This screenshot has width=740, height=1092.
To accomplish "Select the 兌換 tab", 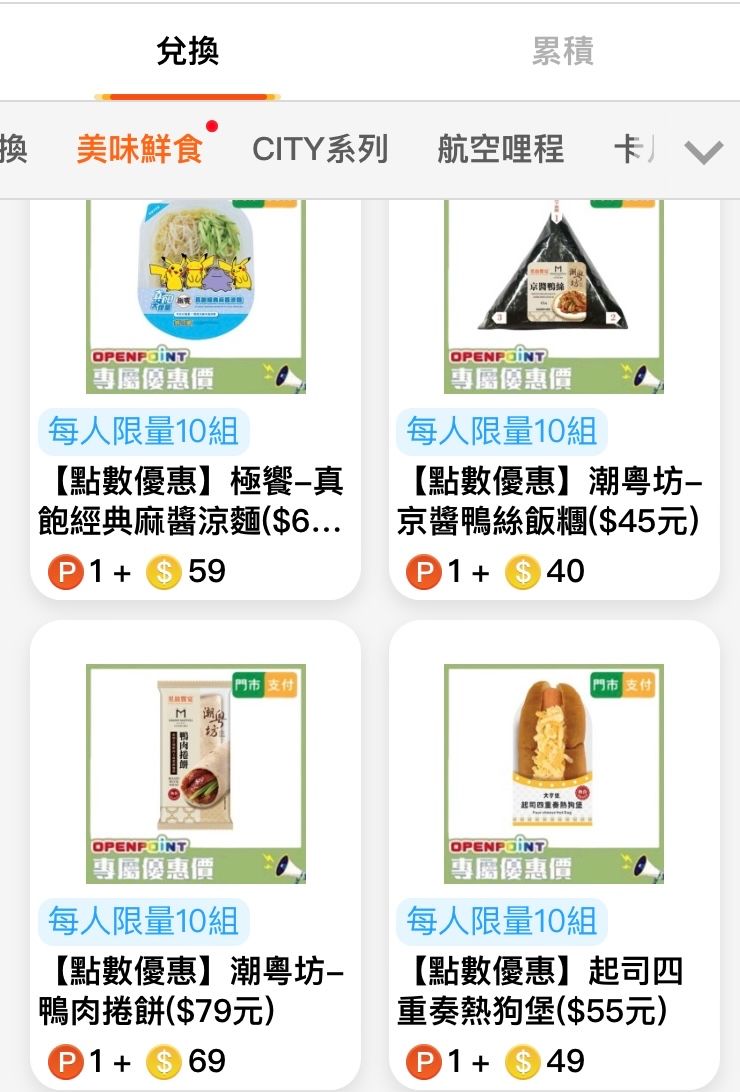I will tap(187, 51).
